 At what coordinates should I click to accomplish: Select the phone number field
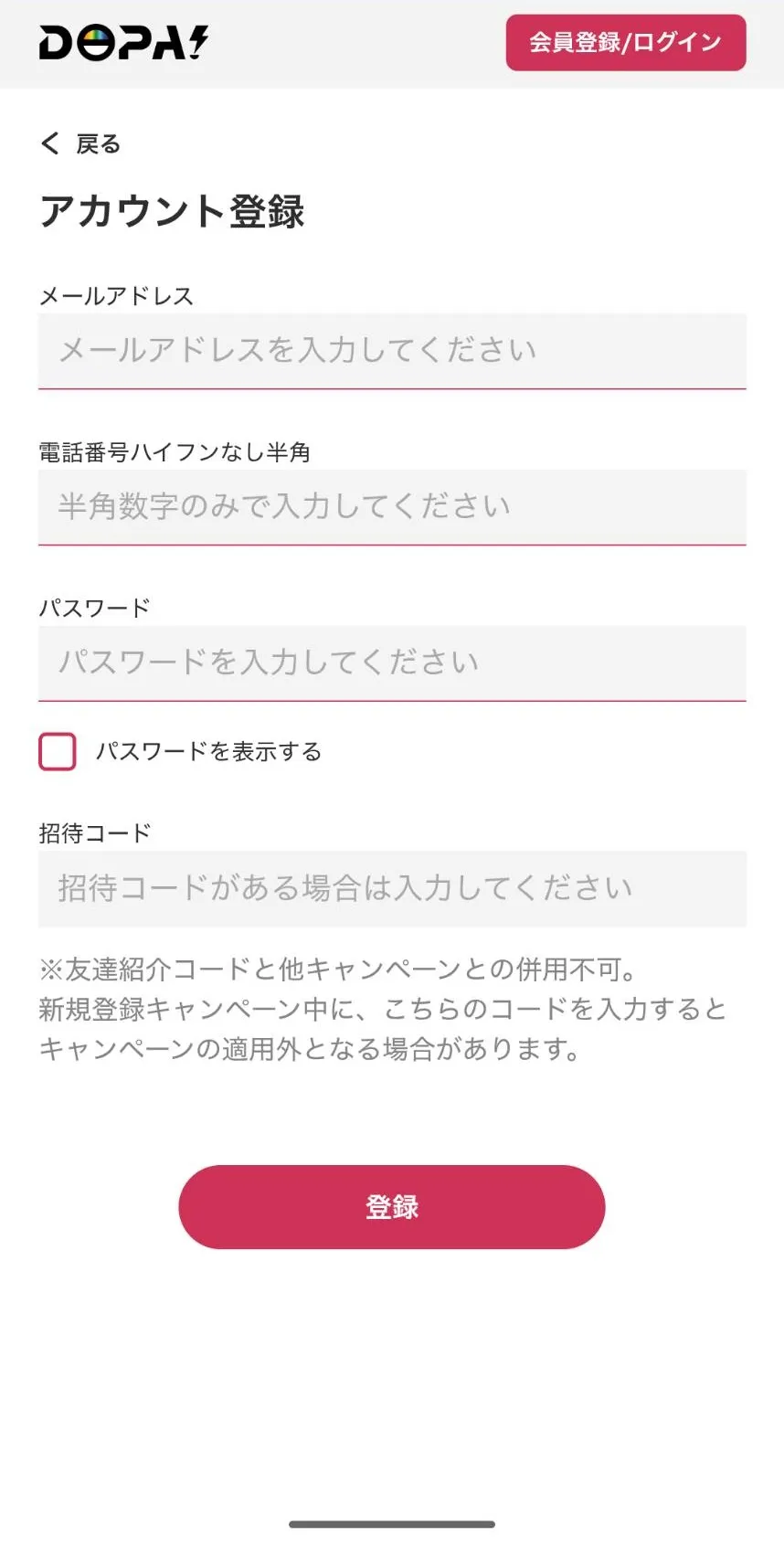click(x=392, y=507)
